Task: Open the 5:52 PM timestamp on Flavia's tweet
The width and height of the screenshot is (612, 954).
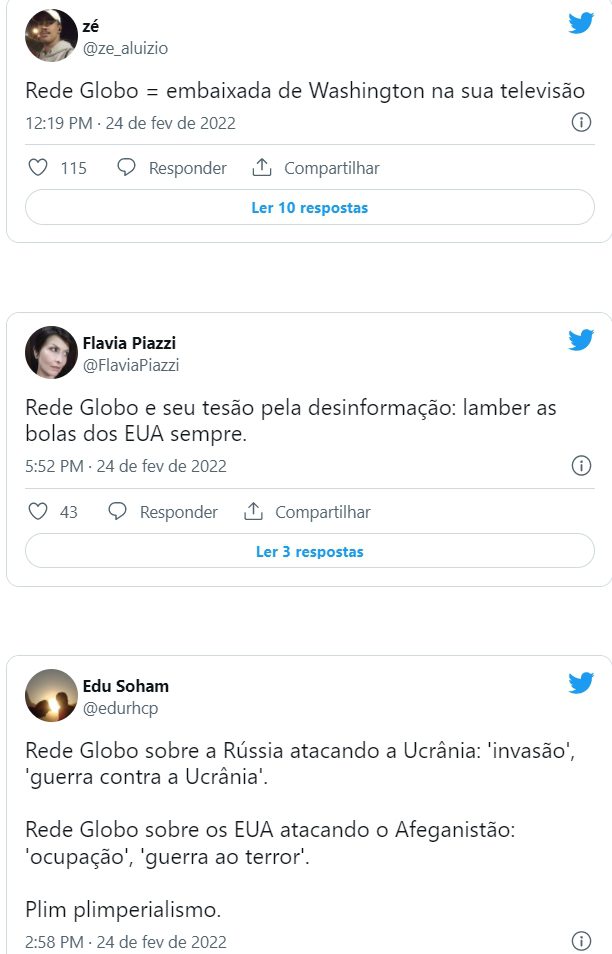Action: pyautogui.click(x=126, y=466)
